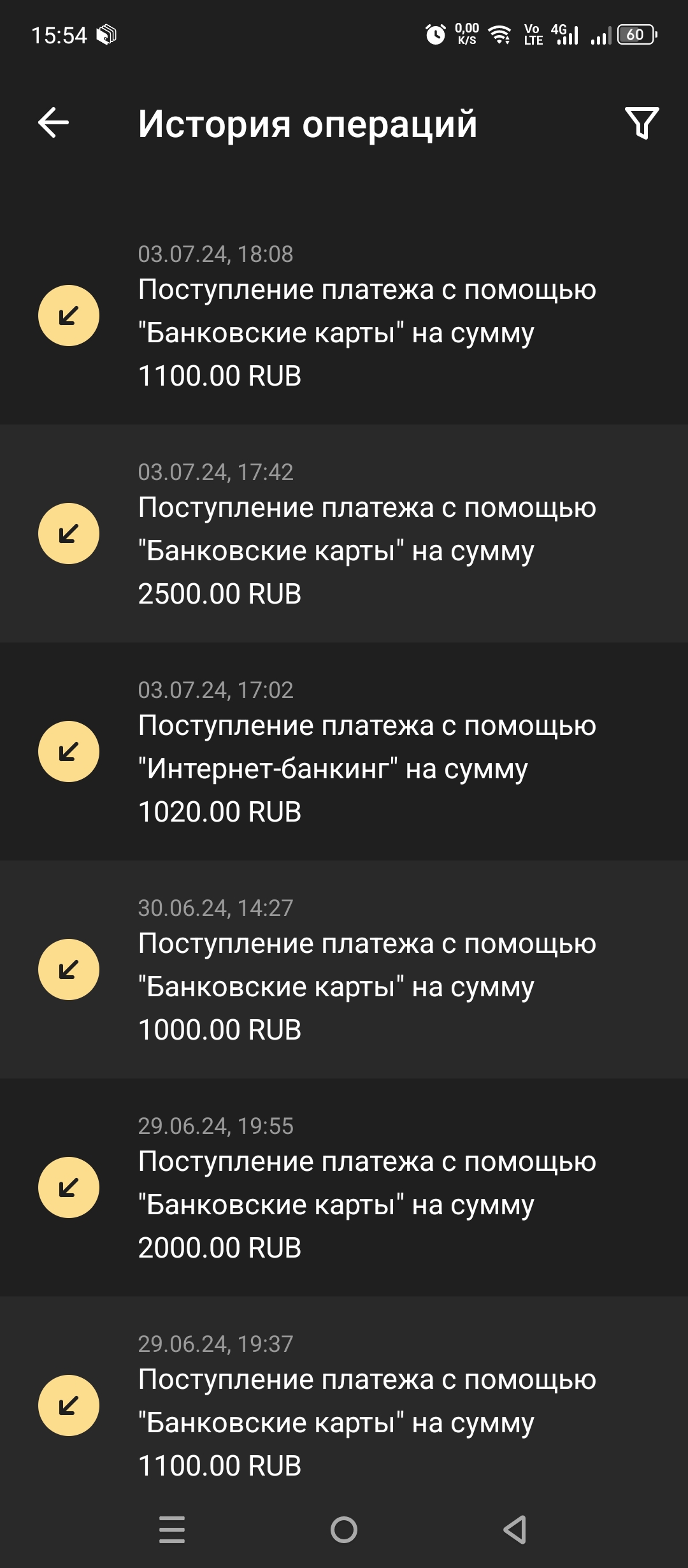Go back from История операций
The image size is (688, 1568).
coord(54,122)
